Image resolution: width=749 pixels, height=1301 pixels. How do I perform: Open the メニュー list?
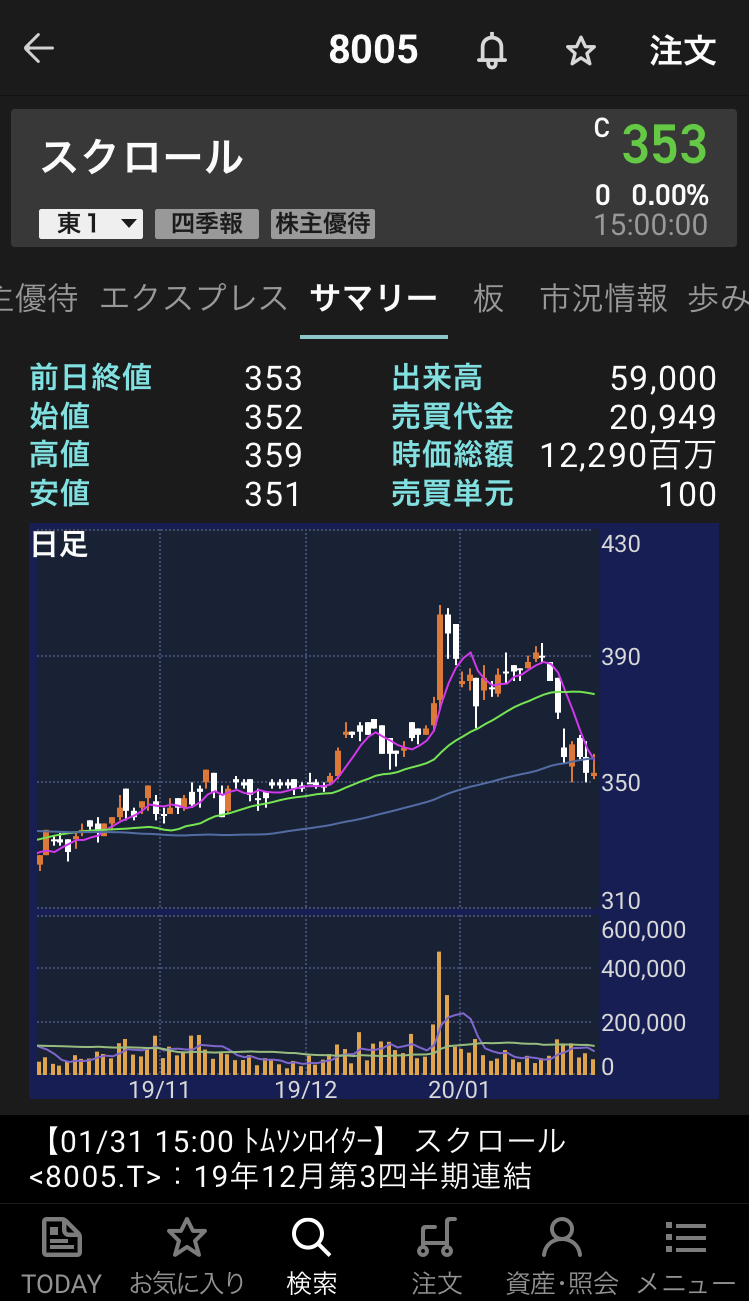(x=686, y=1254)
